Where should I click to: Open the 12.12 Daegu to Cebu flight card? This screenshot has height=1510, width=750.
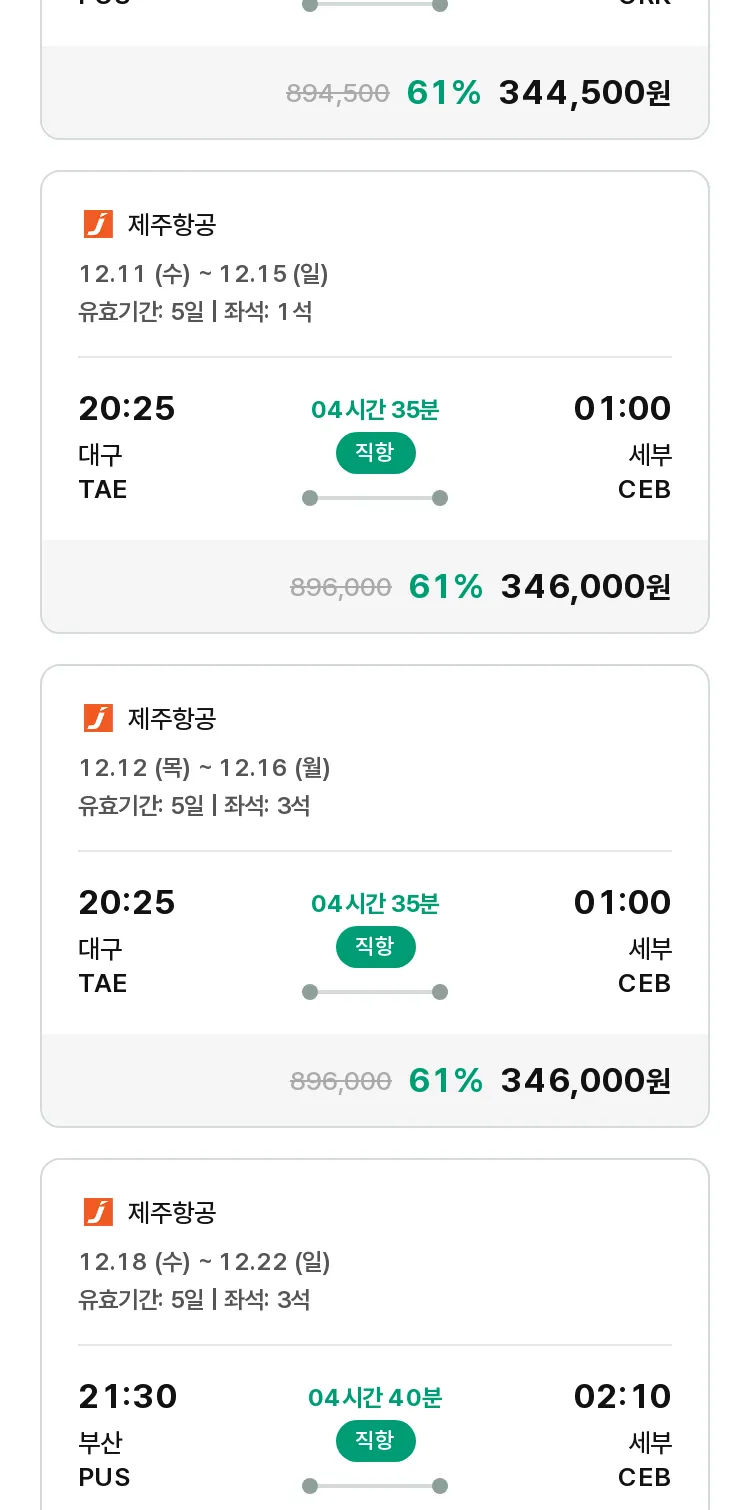tap(375, 896)
